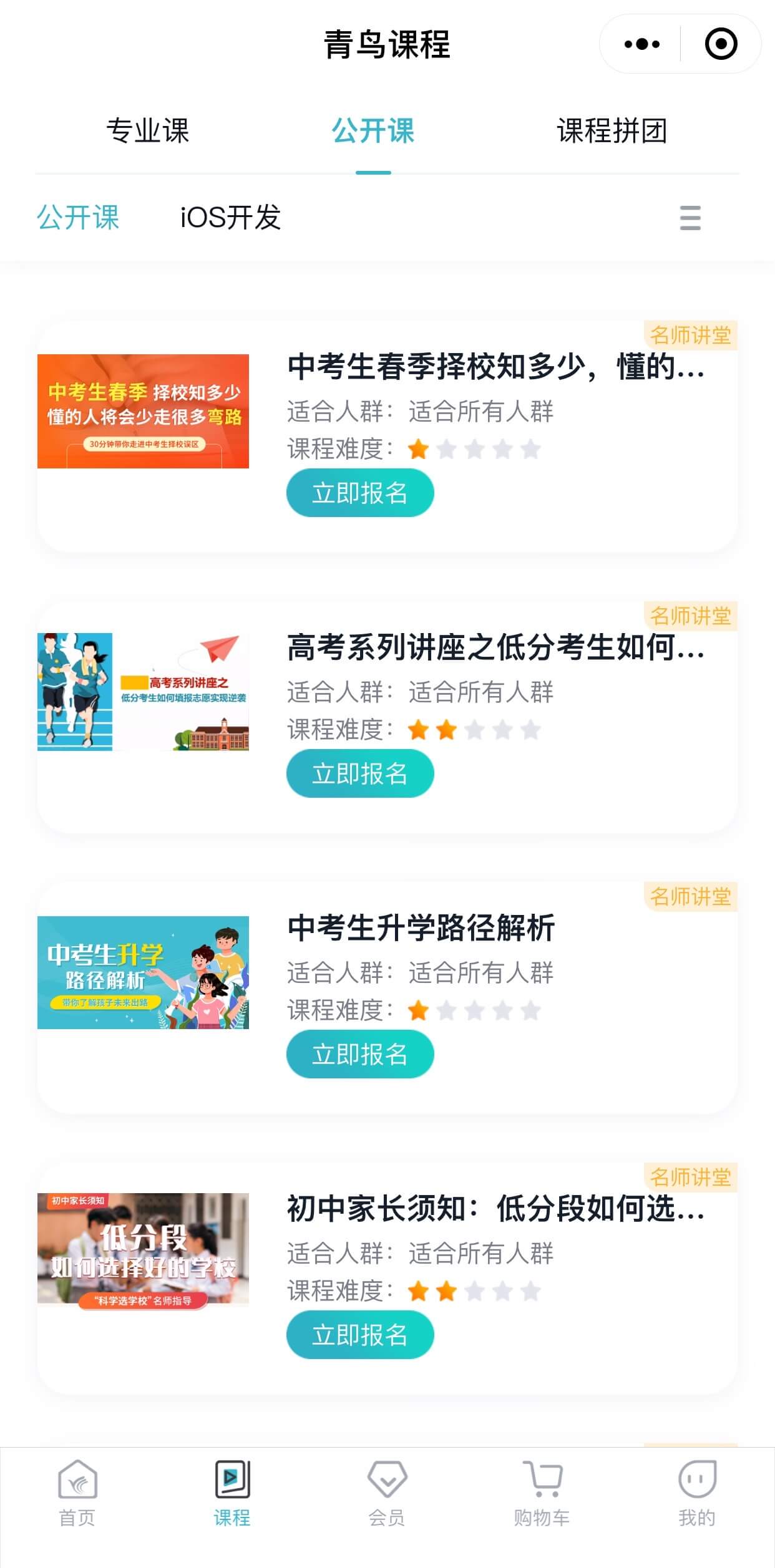This screenshot has width=775, height=1568.
Task: Switch to the 专业课 tab
Action: pyautogui.click(x=148, y=131)
